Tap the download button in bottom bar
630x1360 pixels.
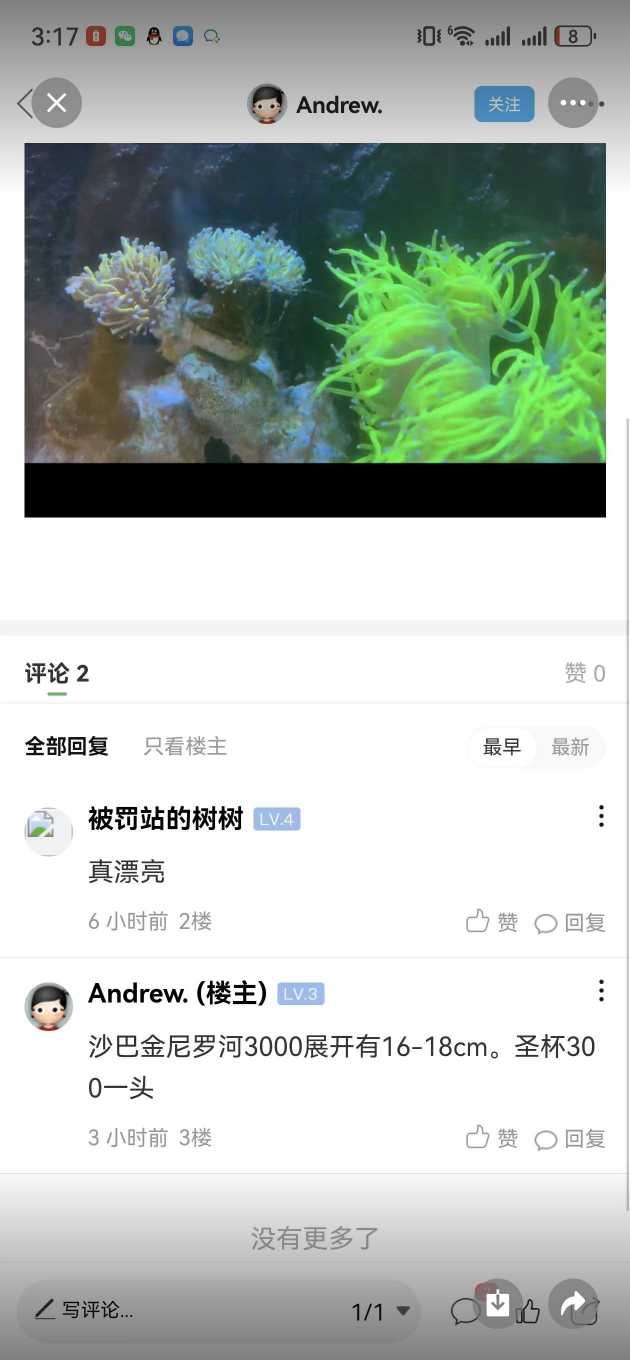(x=498, y=1304)
